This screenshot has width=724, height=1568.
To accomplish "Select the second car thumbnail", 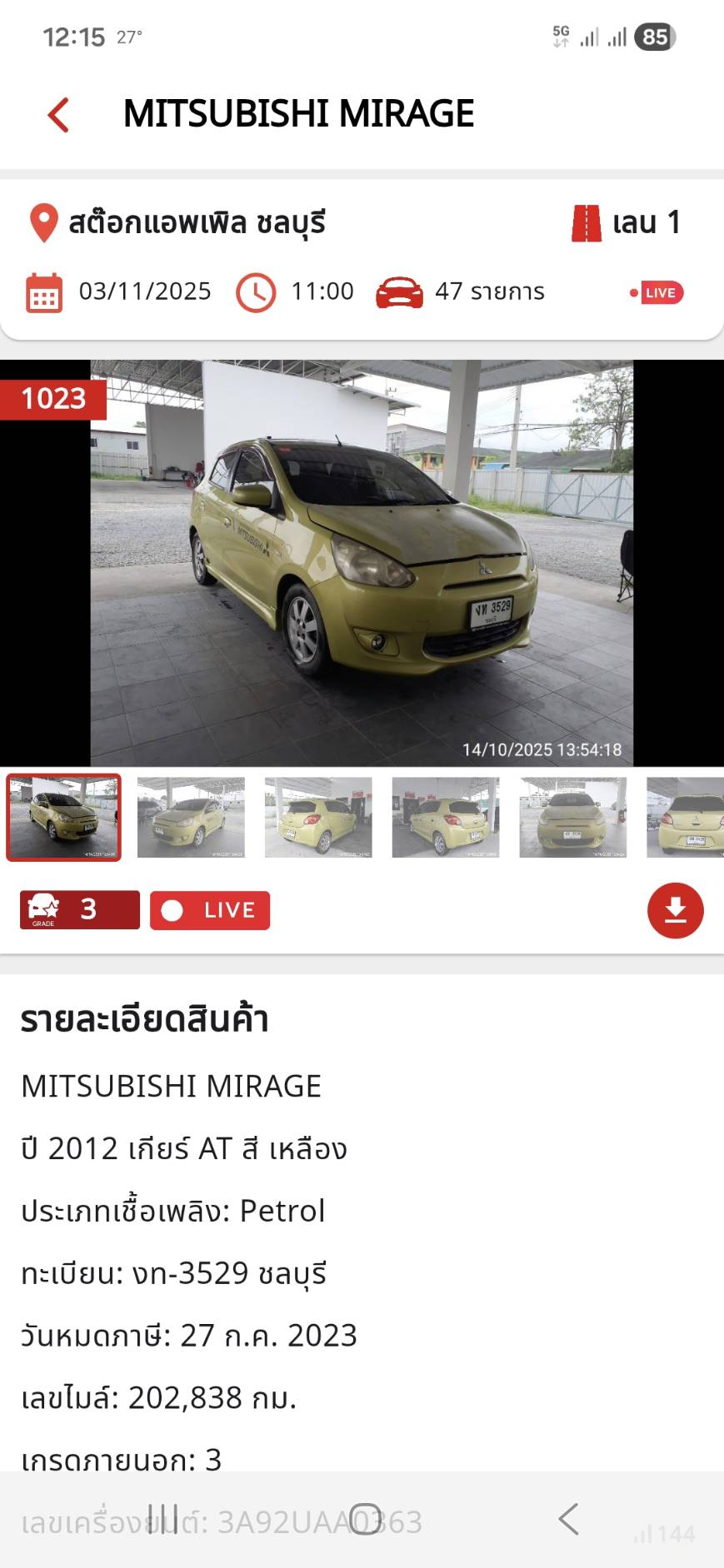I will [x=191, y=817].
